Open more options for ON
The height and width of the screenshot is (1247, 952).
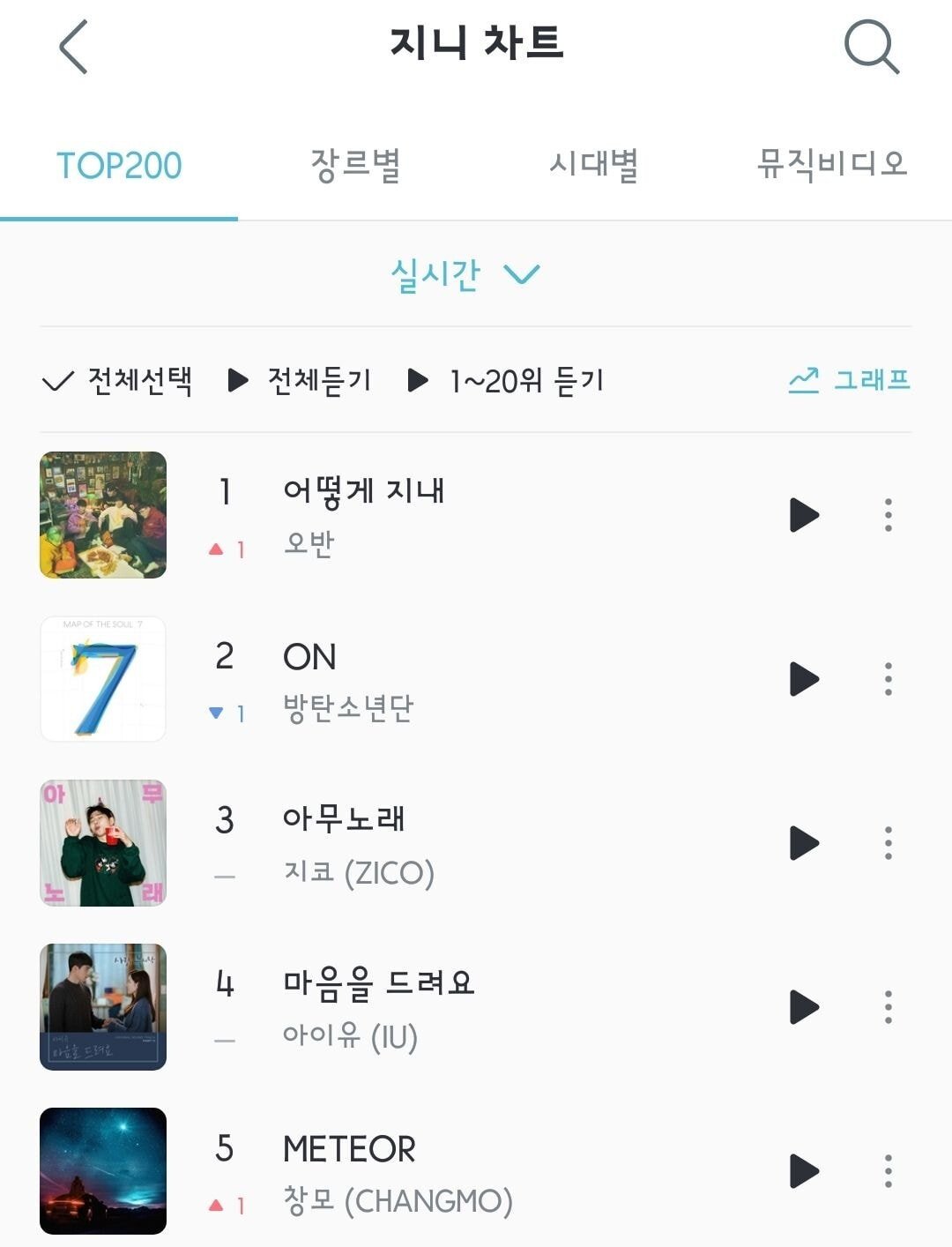(x=888, y=679)
